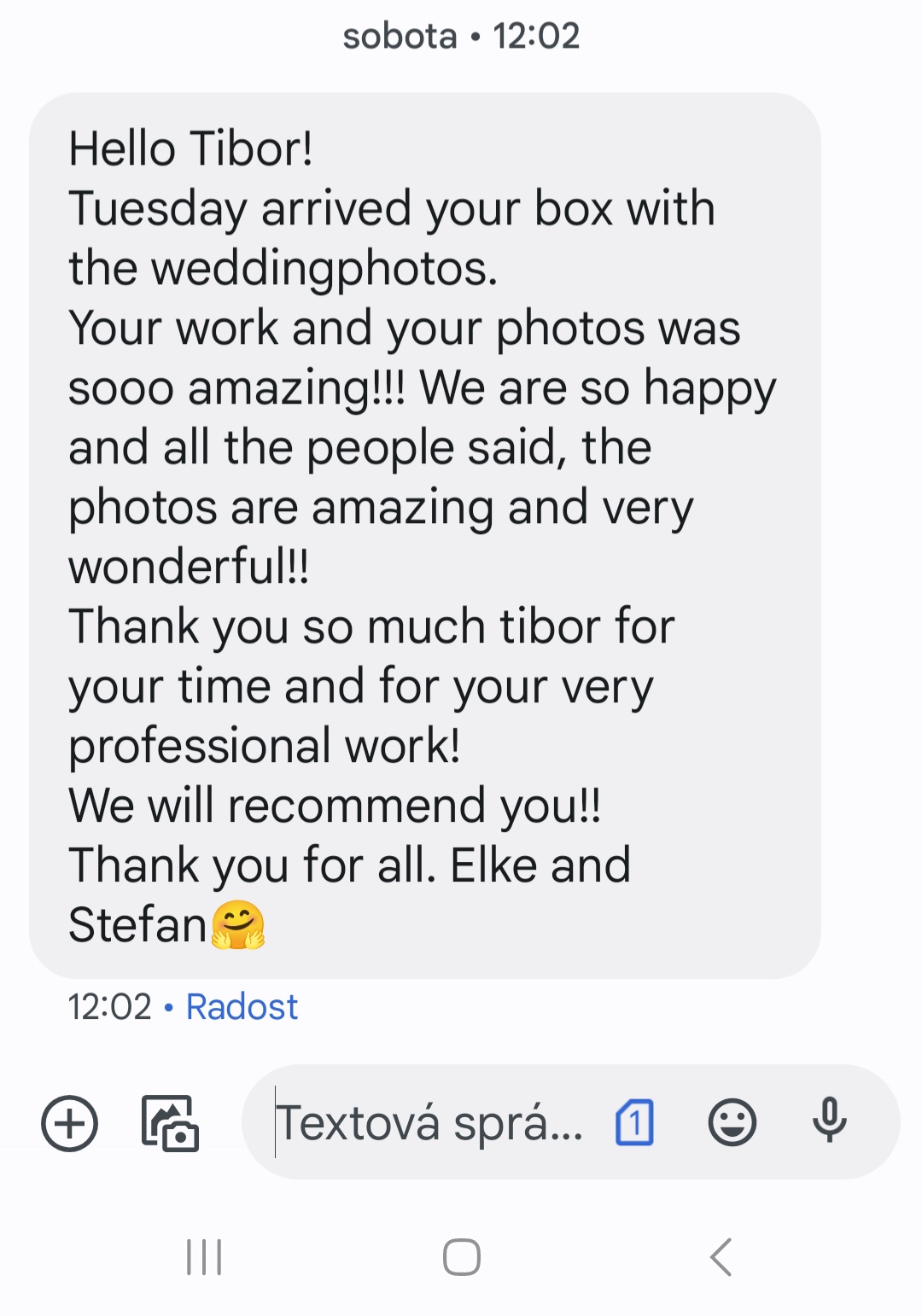This screenshot has width=922, height=1316.
Task: Tap the Radost reaction link
Action: (242, 1007)
